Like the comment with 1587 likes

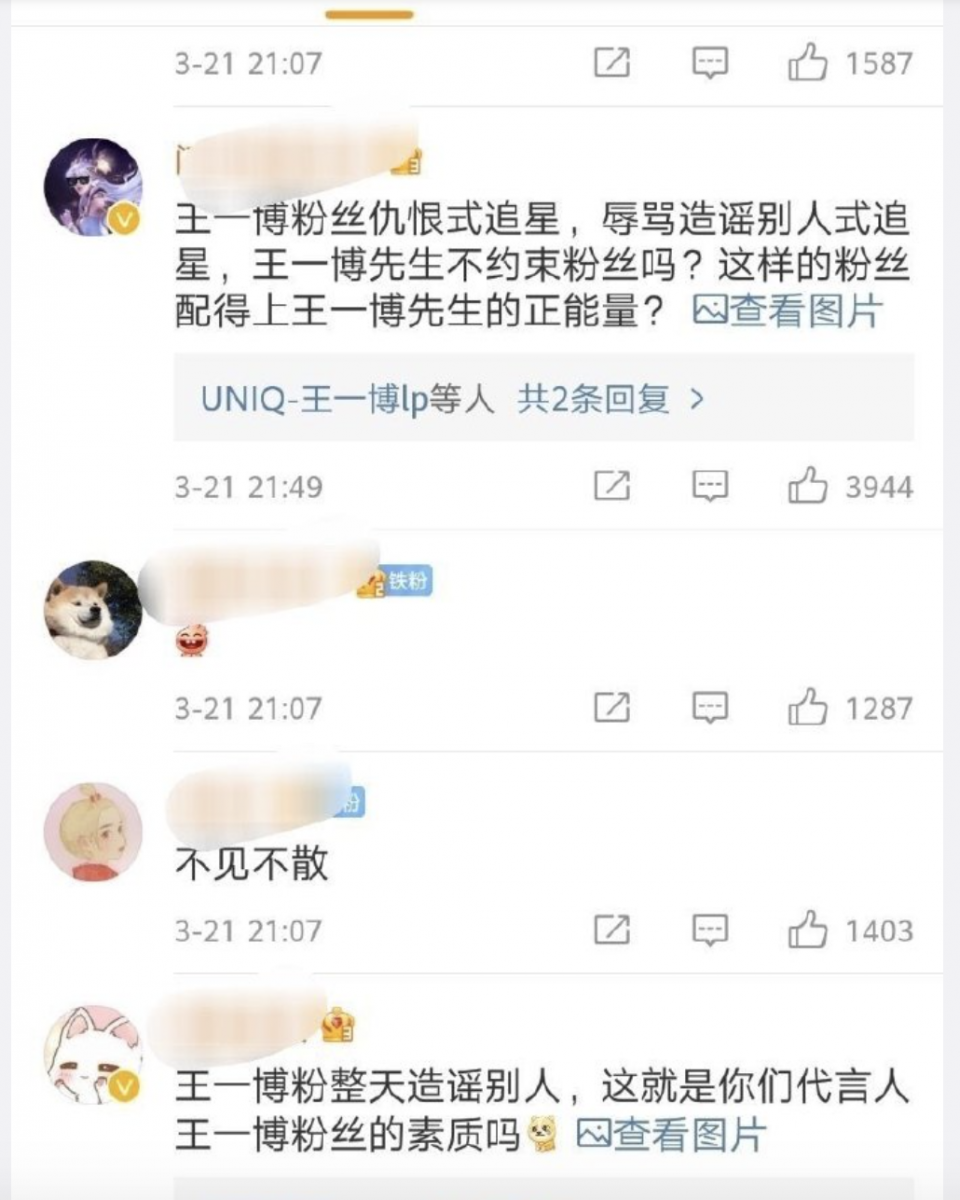click(x=808, y=64)
